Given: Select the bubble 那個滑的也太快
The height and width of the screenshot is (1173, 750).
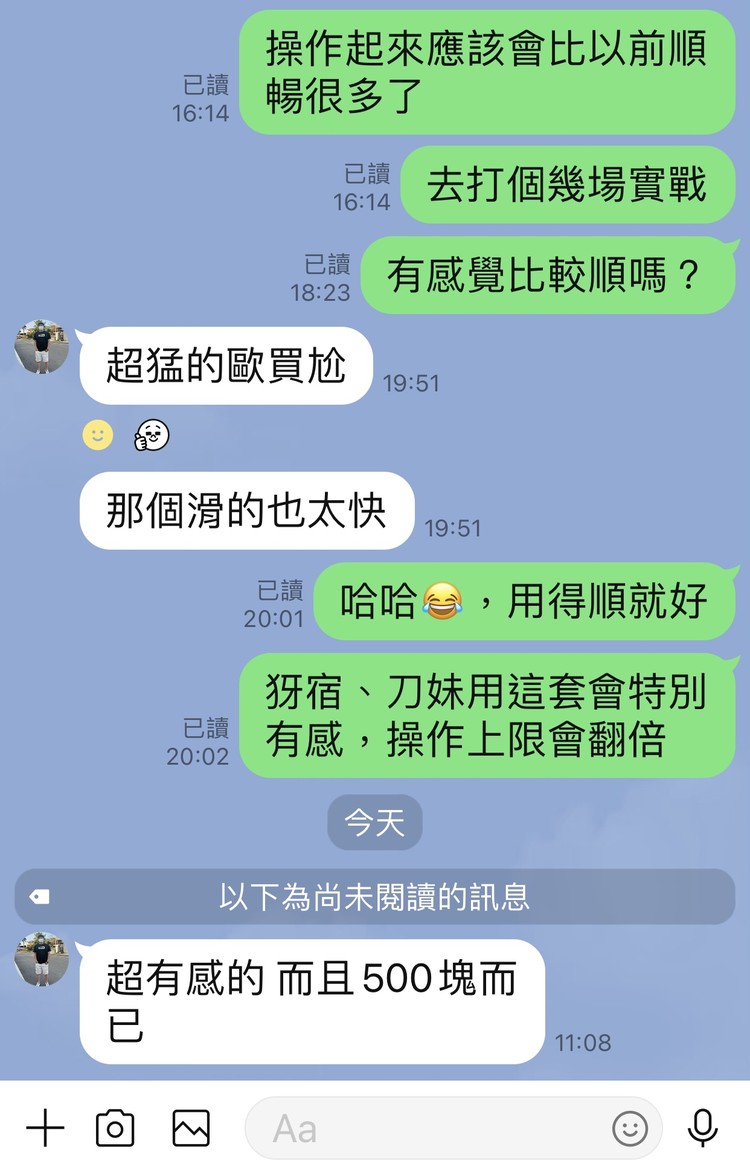Looking at the screenshot, I should click(245, 508).
